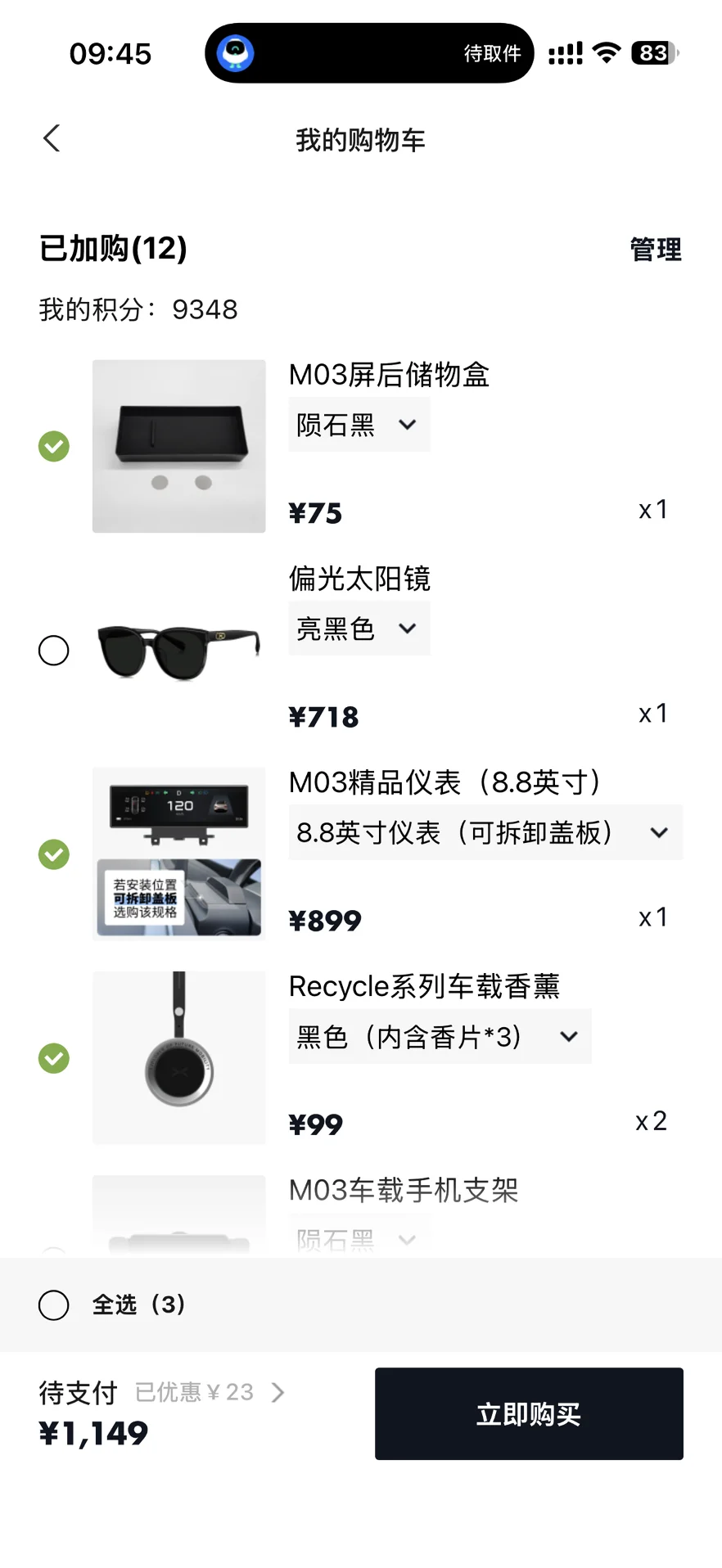View the Recycle系列车载香薰 product image
722x1568 pixels.
pos(178,1057)
